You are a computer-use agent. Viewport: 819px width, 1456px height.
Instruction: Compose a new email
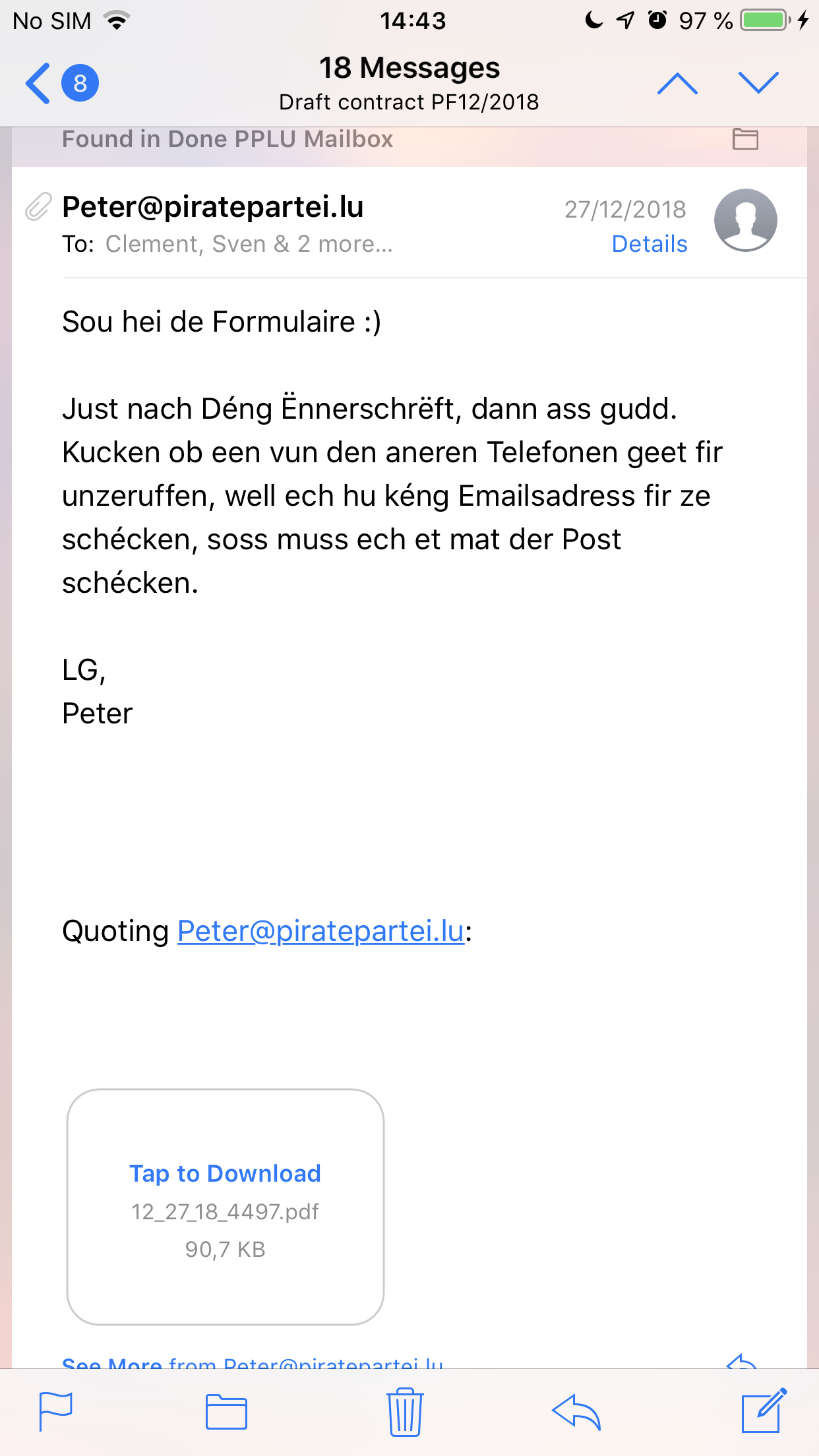click(x=764, y=1411)
